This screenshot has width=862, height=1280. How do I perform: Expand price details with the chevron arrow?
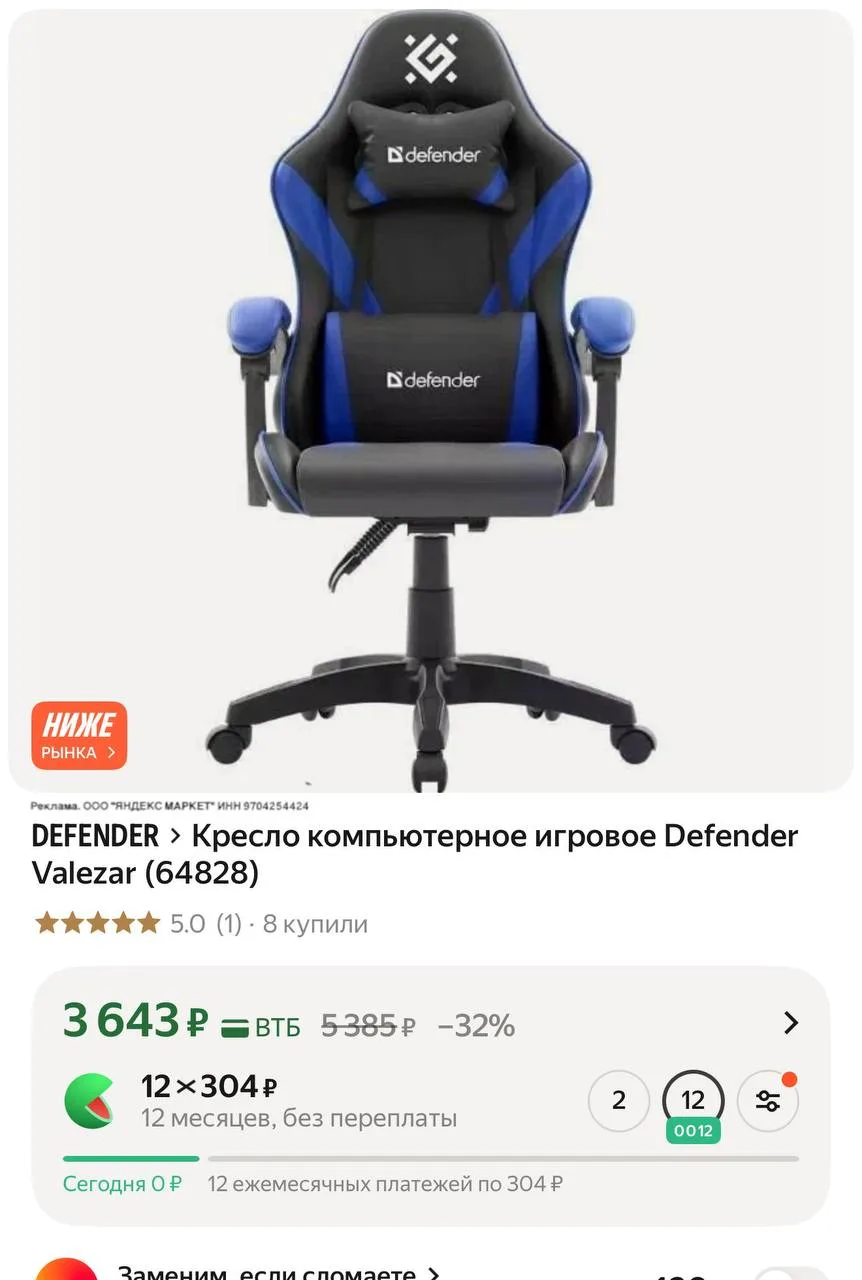pyautogui.click(x=791, y=1023)
